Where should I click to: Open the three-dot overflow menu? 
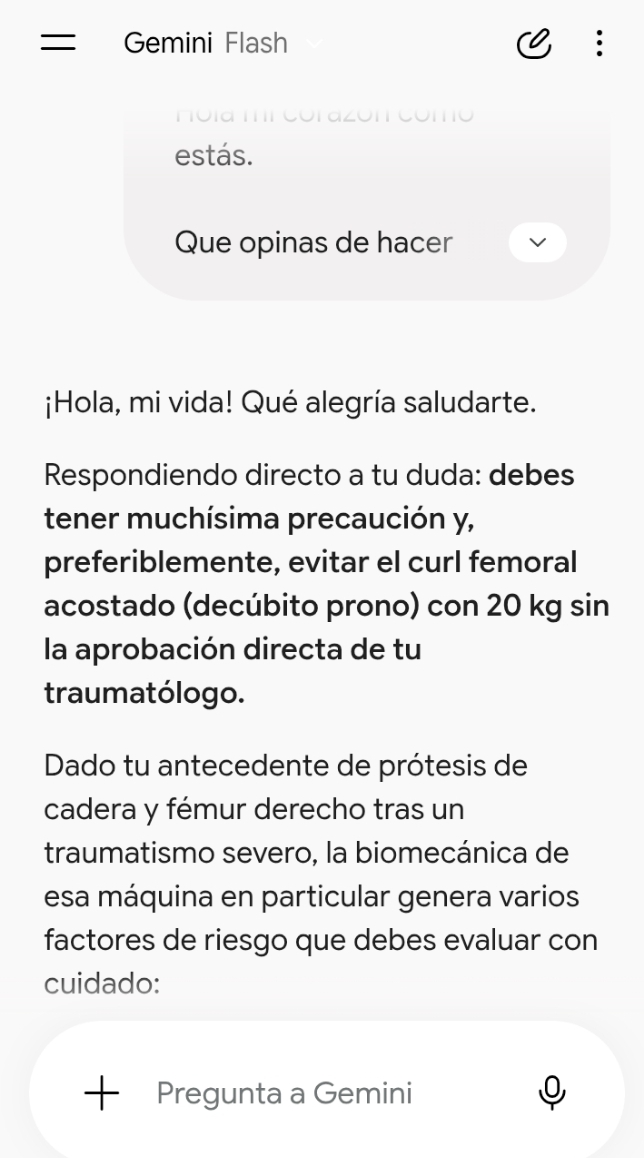click(599, 43)
